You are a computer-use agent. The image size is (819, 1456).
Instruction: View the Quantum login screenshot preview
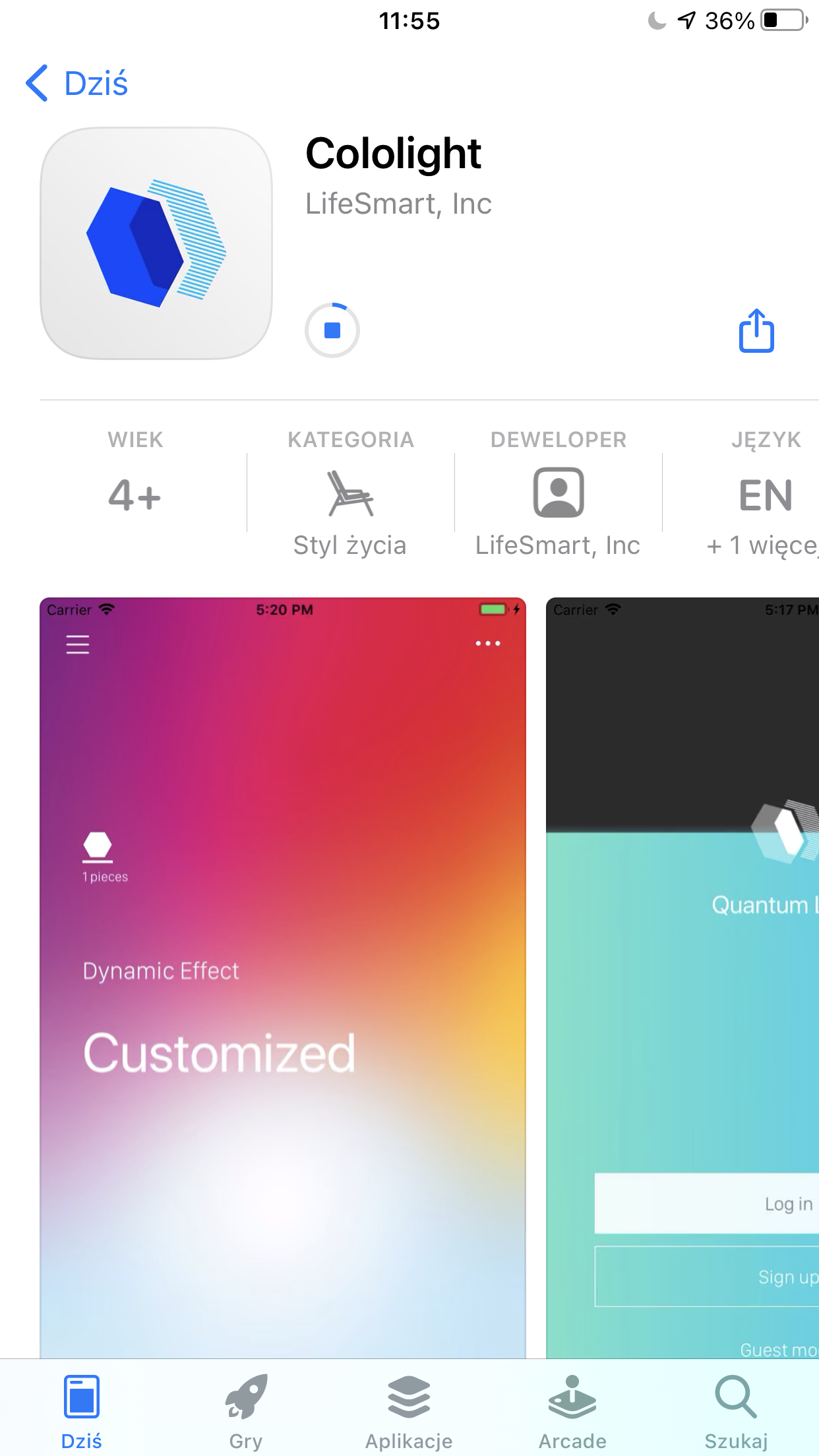(x=682, y=976)
